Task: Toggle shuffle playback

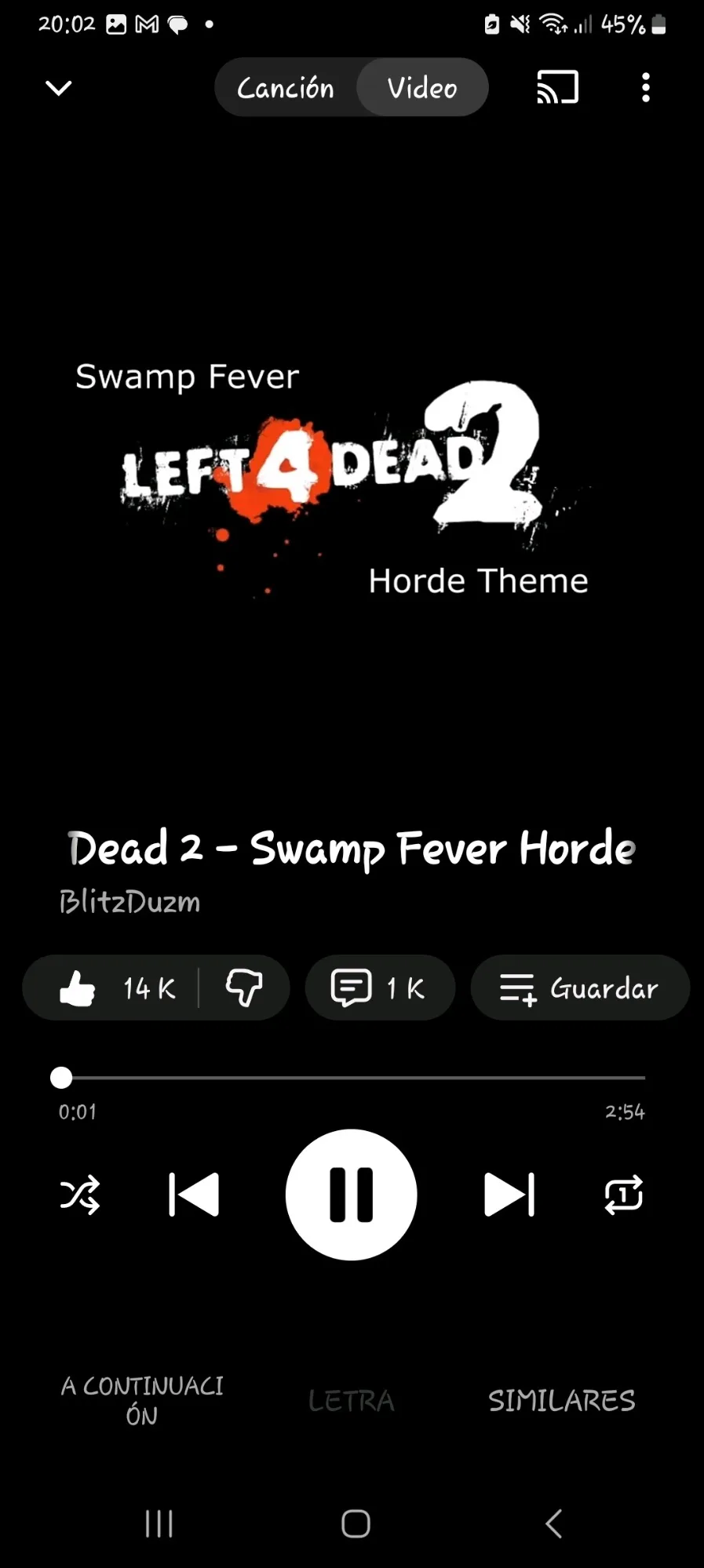Action: (80, 1195)
